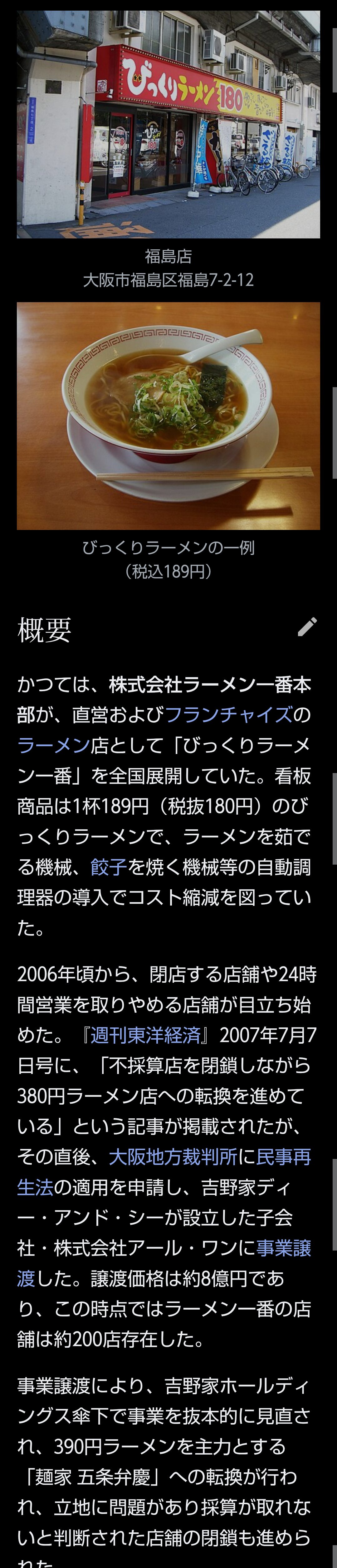The image size is (337, 1568).
Task: View the 福島店 storefront photo
Action: (168, 125)
